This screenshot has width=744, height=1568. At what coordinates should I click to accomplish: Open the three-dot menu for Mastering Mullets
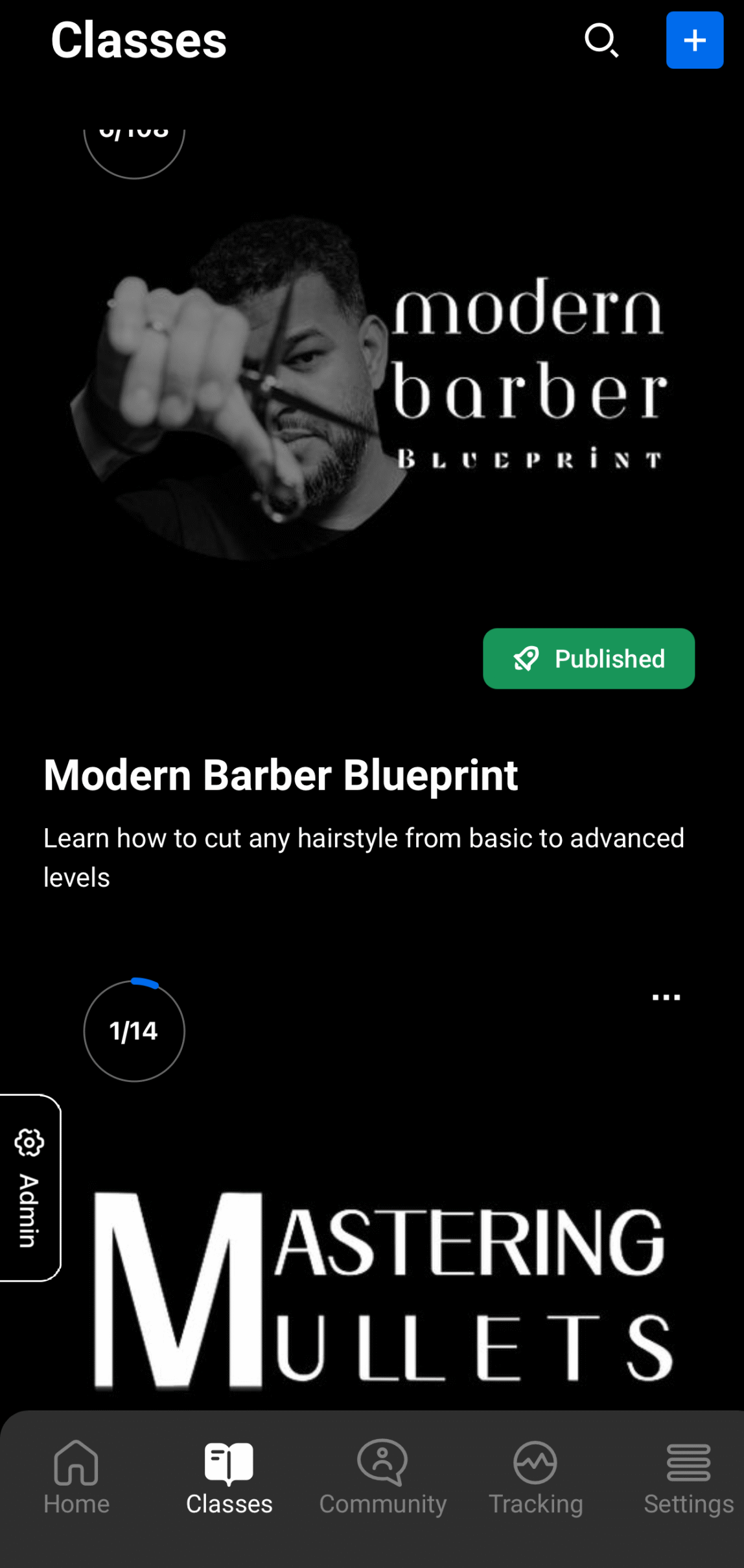[666, 997]
